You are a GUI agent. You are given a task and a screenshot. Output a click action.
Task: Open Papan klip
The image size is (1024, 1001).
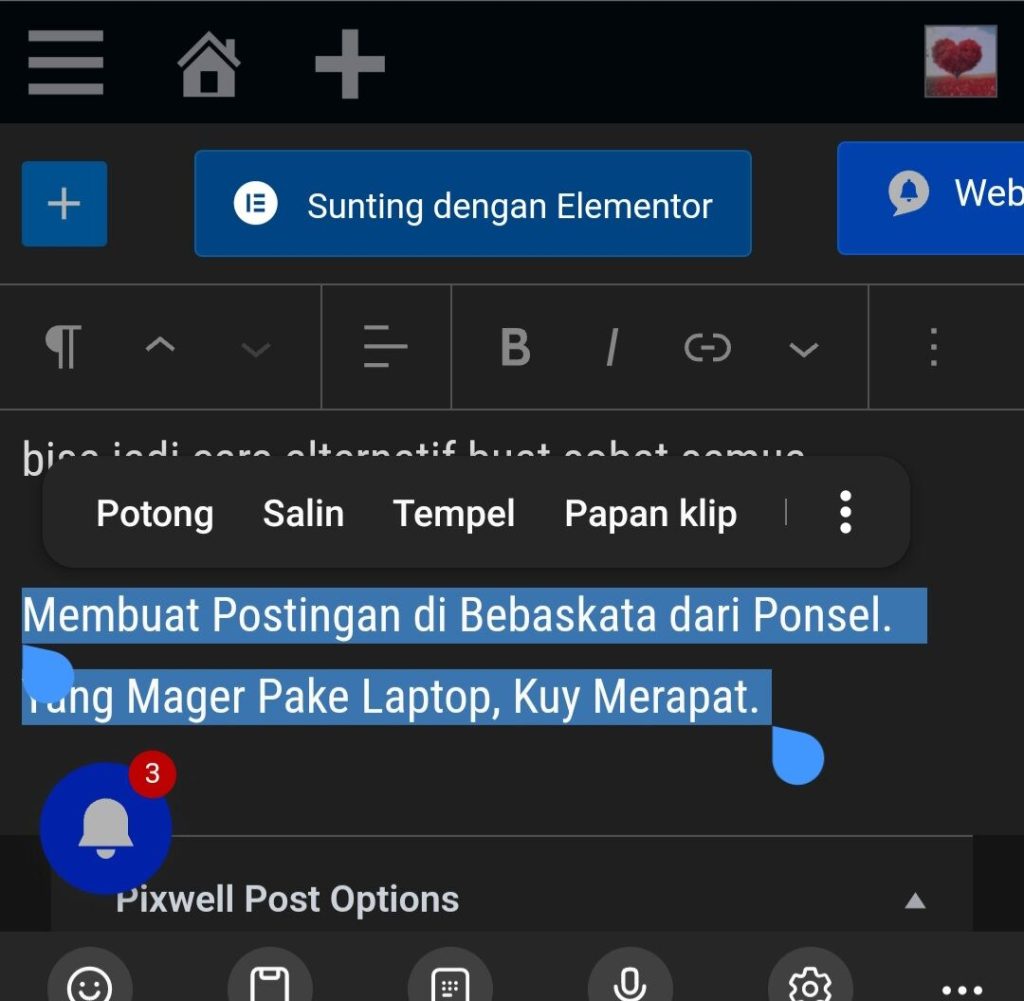[650, 514]
